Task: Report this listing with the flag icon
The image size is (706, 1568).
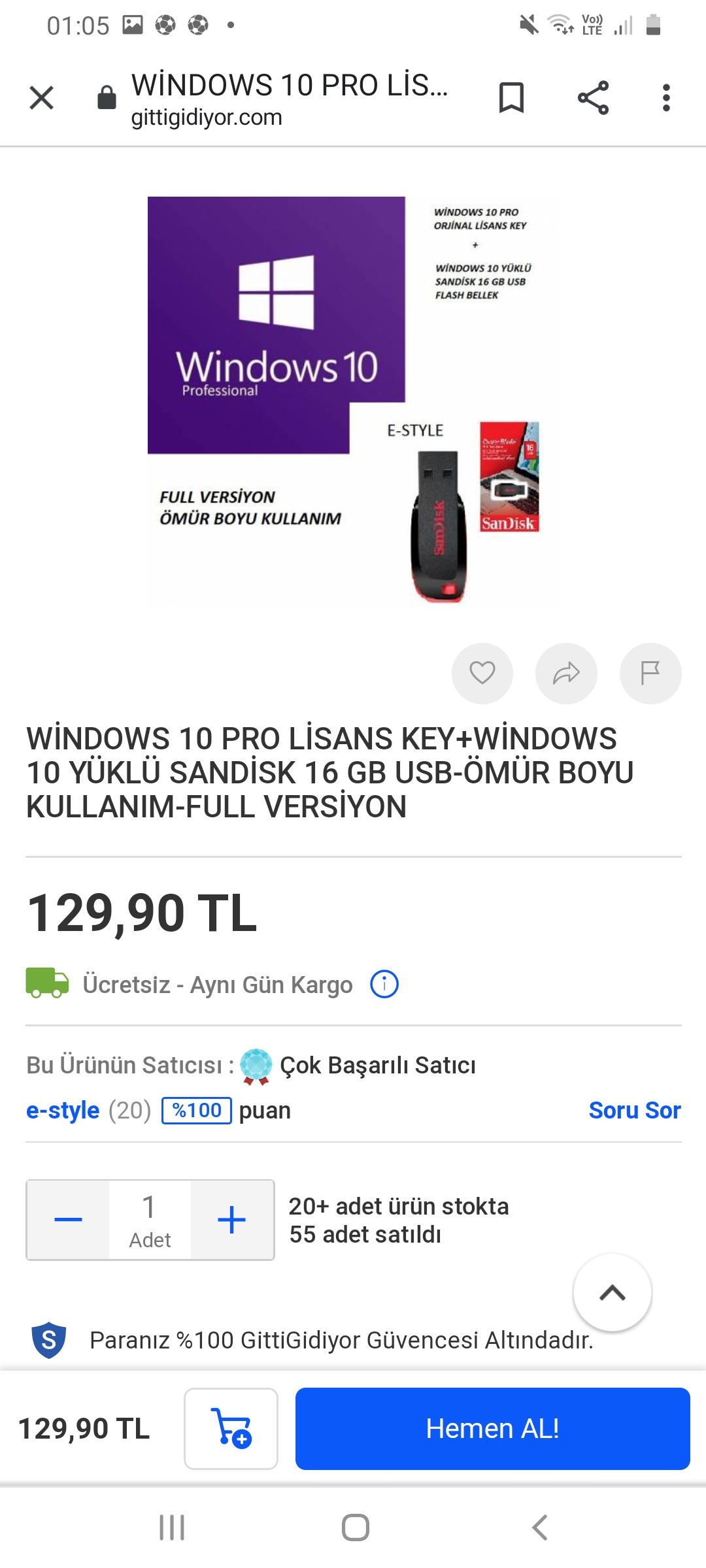Action: click(x=650, y=673)
